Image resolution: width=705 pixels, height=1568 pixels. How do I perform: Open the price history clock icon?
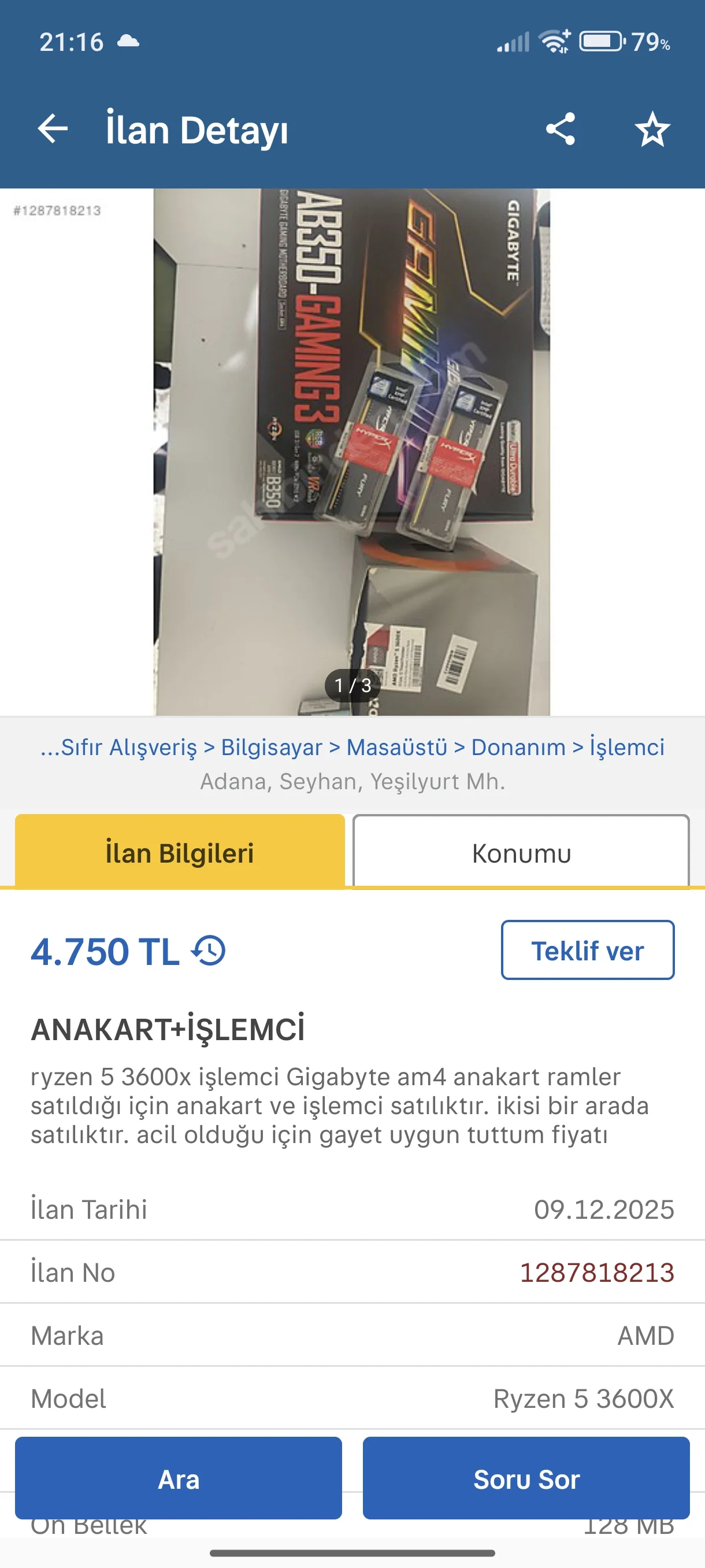[x=209, y=950]
